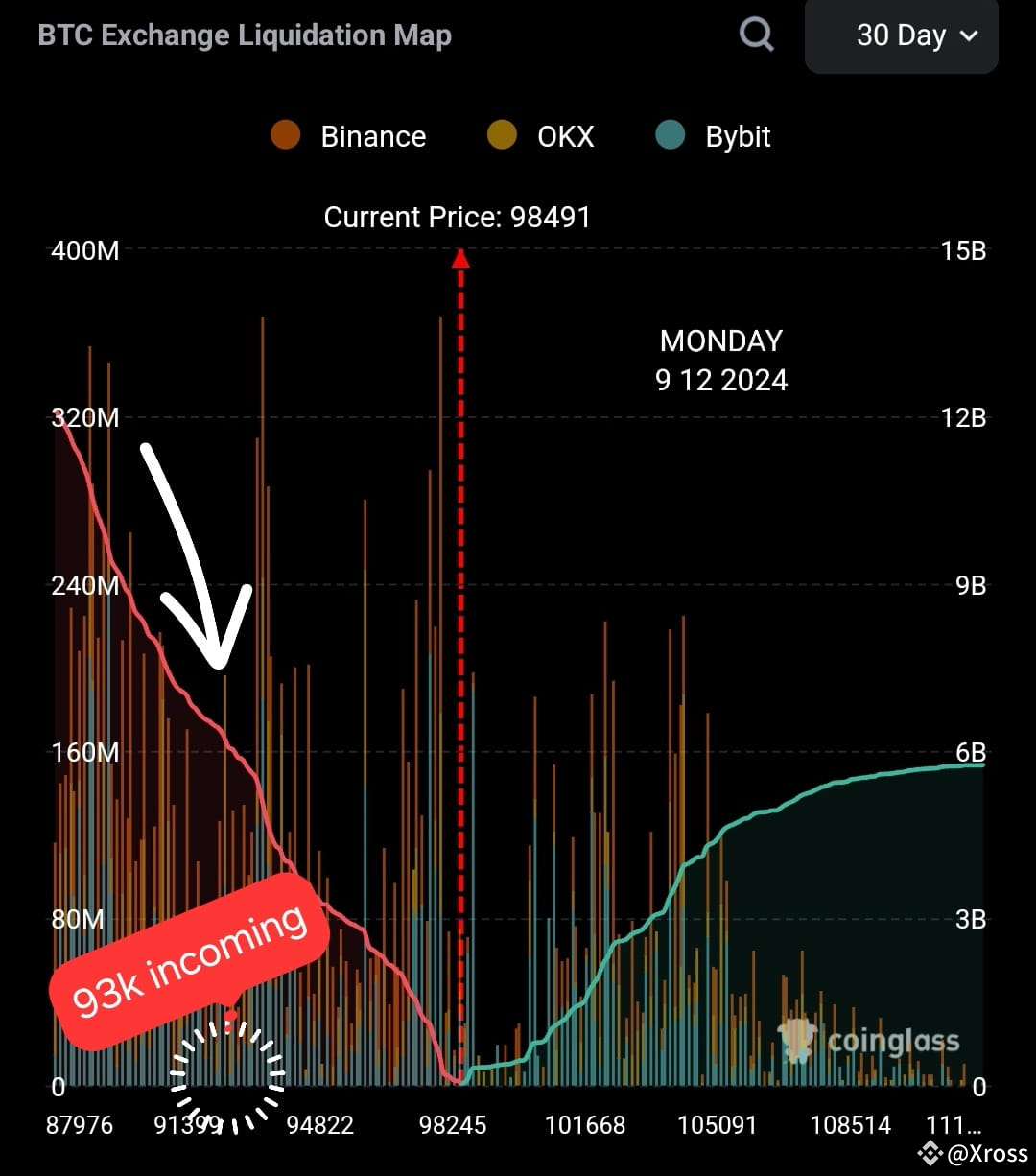Click the Binance orange legend dot
This screenshot has height=1176, width=1036.
285,136
